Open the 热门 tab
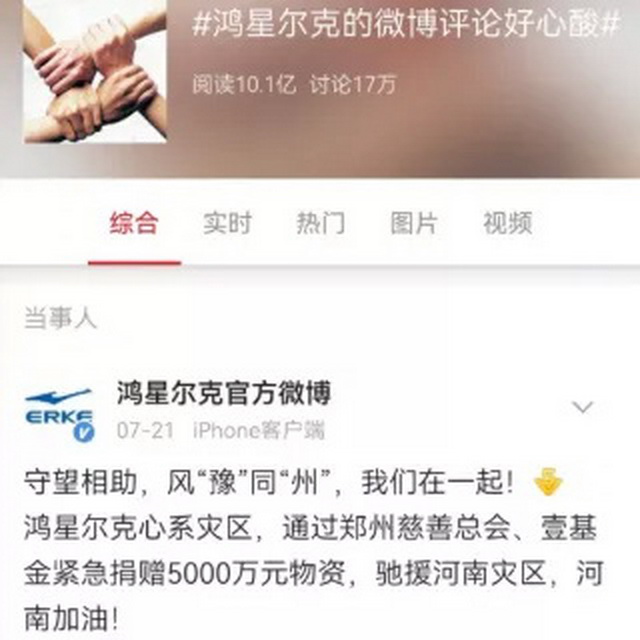Viewport: 640px width, 640px height. pos(321,223)
